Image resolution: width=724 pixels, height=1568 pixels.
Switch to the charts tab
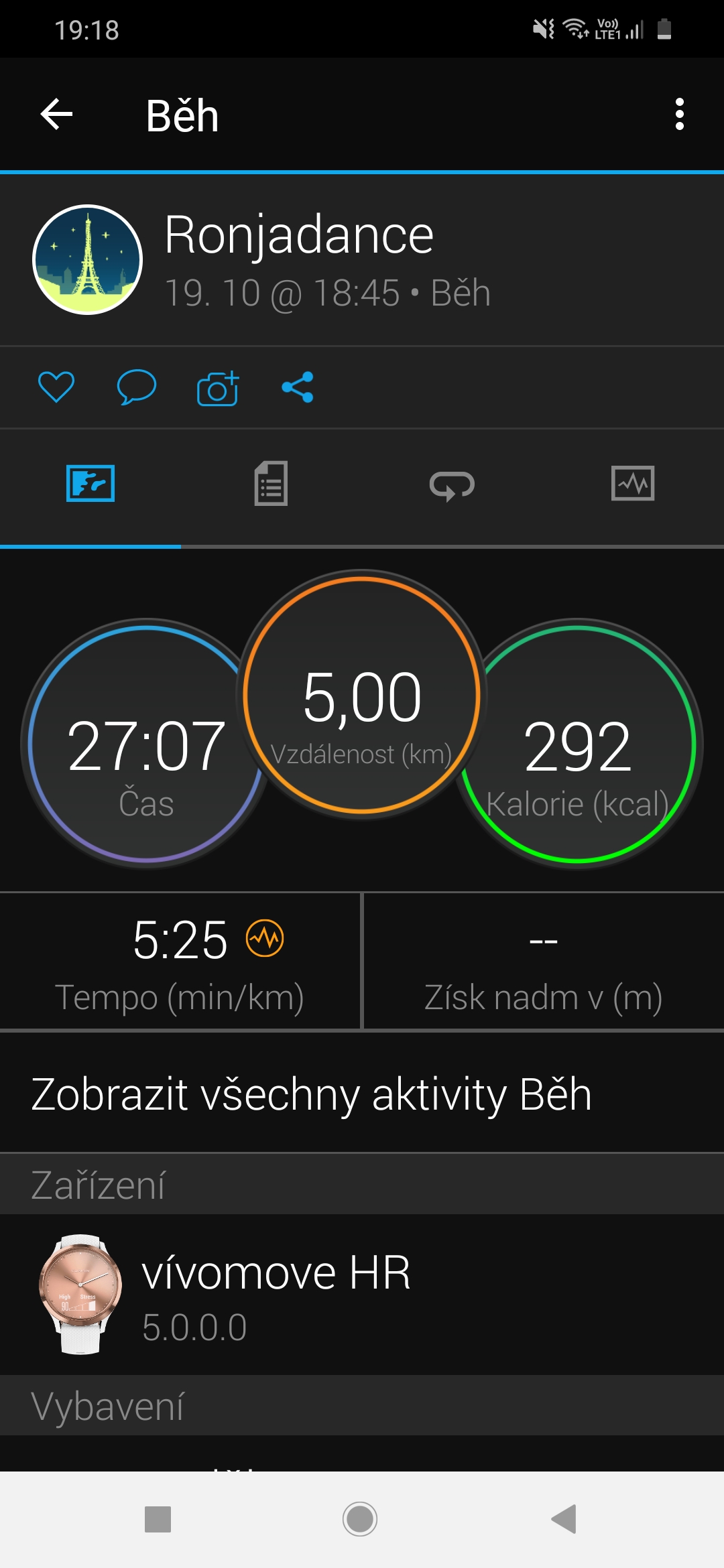coord(633,483)
